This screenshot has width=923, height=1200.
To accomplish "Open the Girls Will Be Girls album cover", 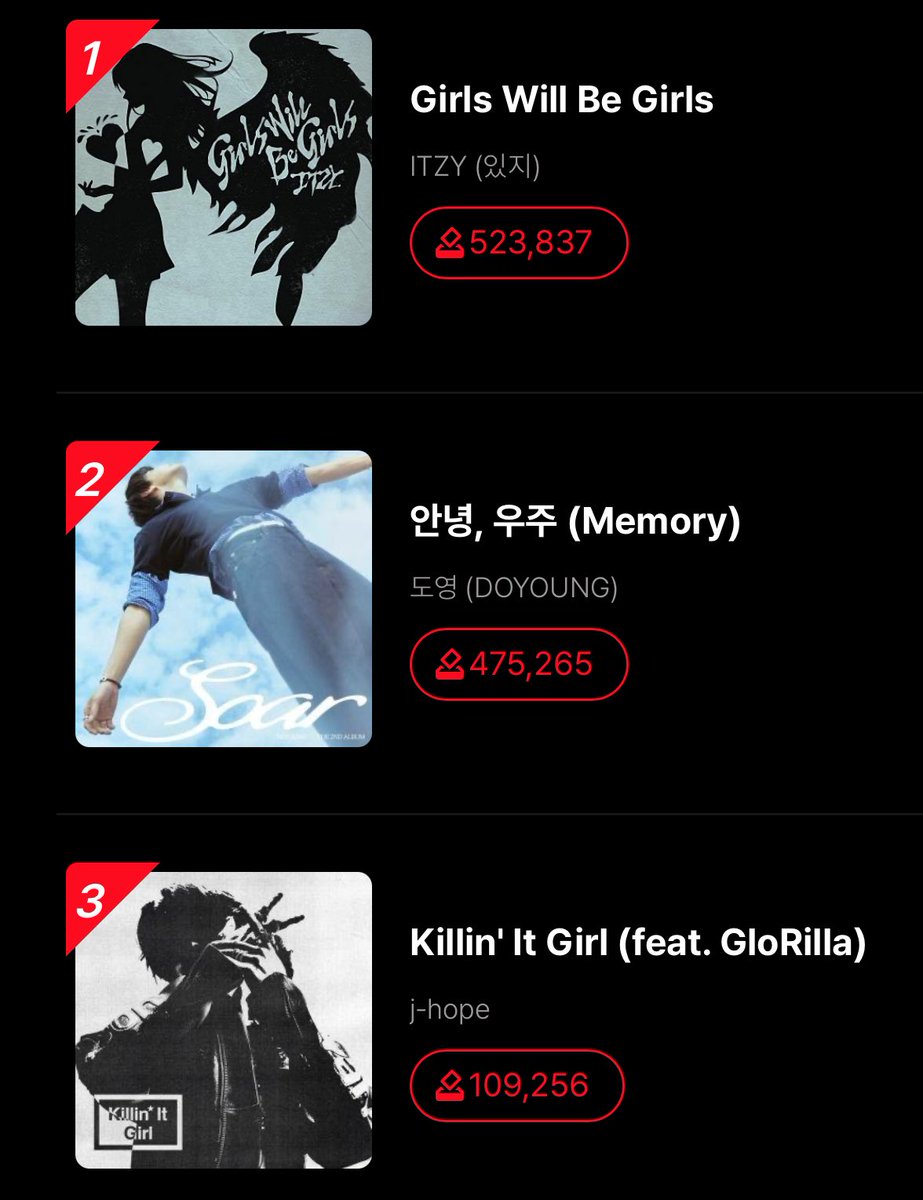I will coord(224,178).
